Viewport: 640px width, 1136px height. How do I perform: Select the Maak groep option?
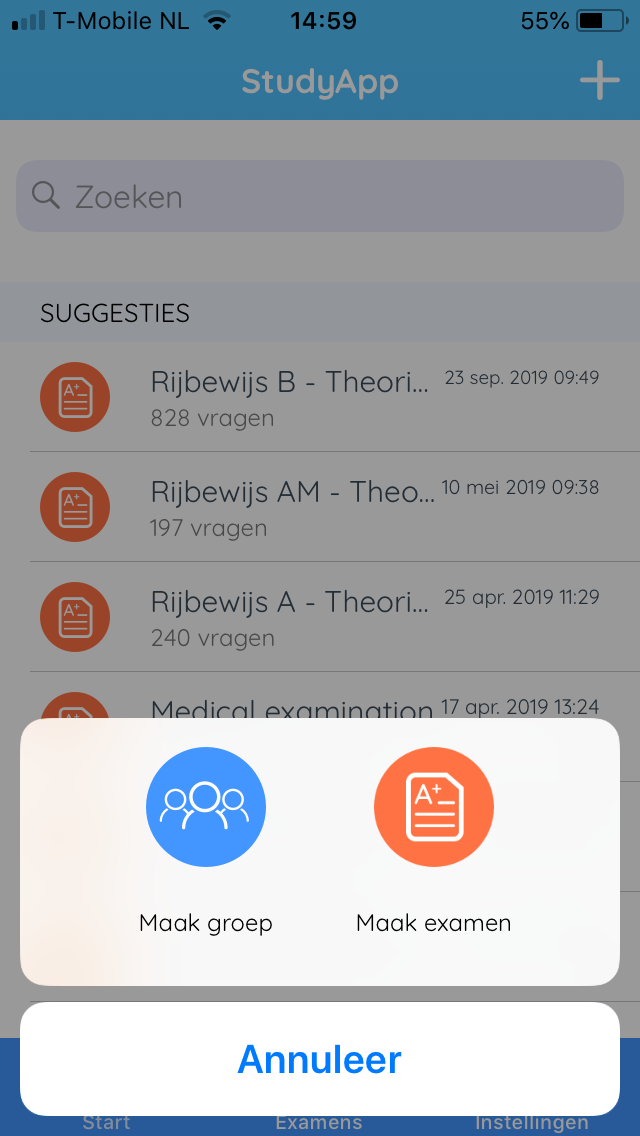(206, 808)
